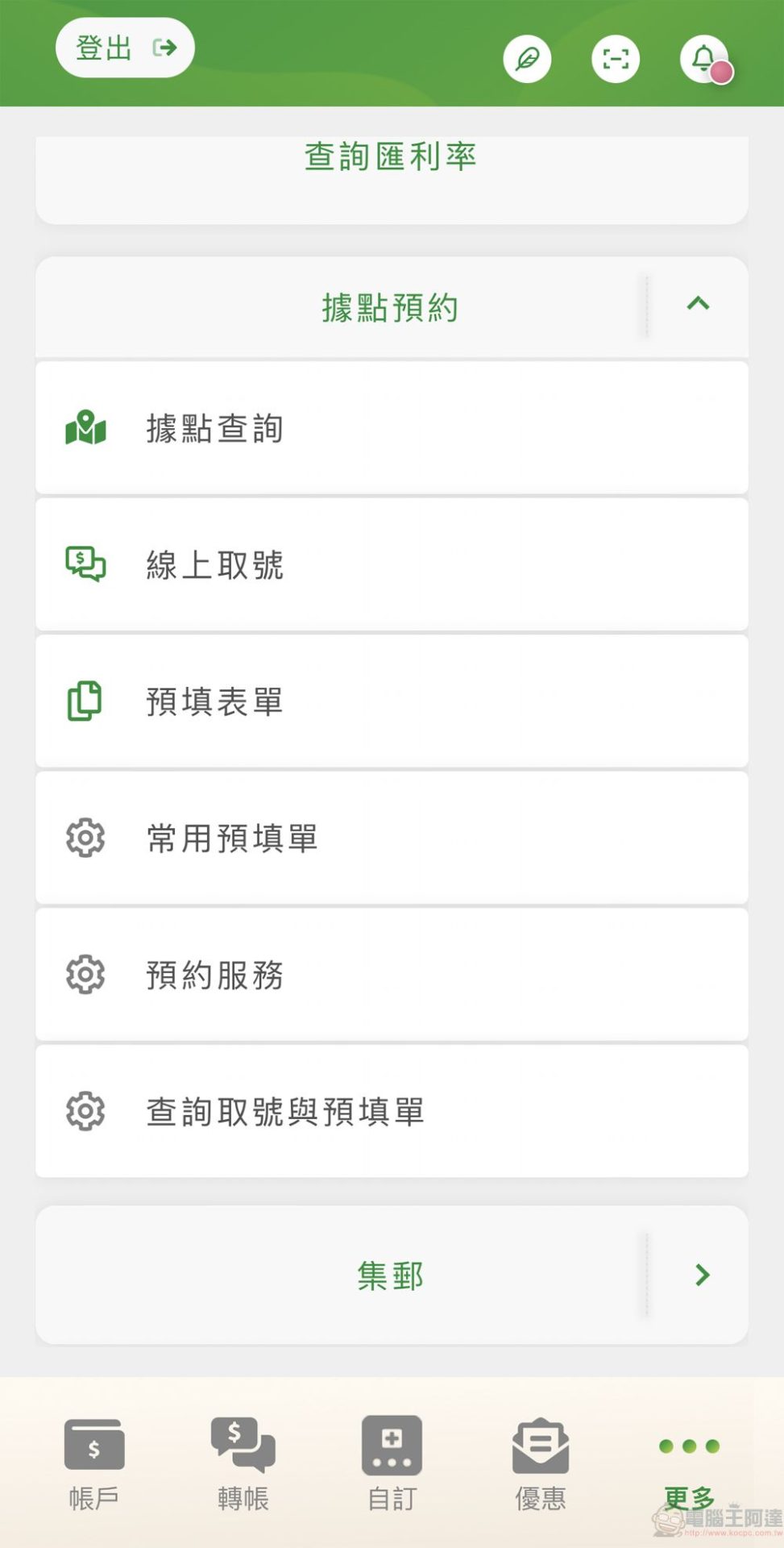Viewport: 784px width, 1548px height.
Task: Open the scan icon in header
Action: point(616,59)
